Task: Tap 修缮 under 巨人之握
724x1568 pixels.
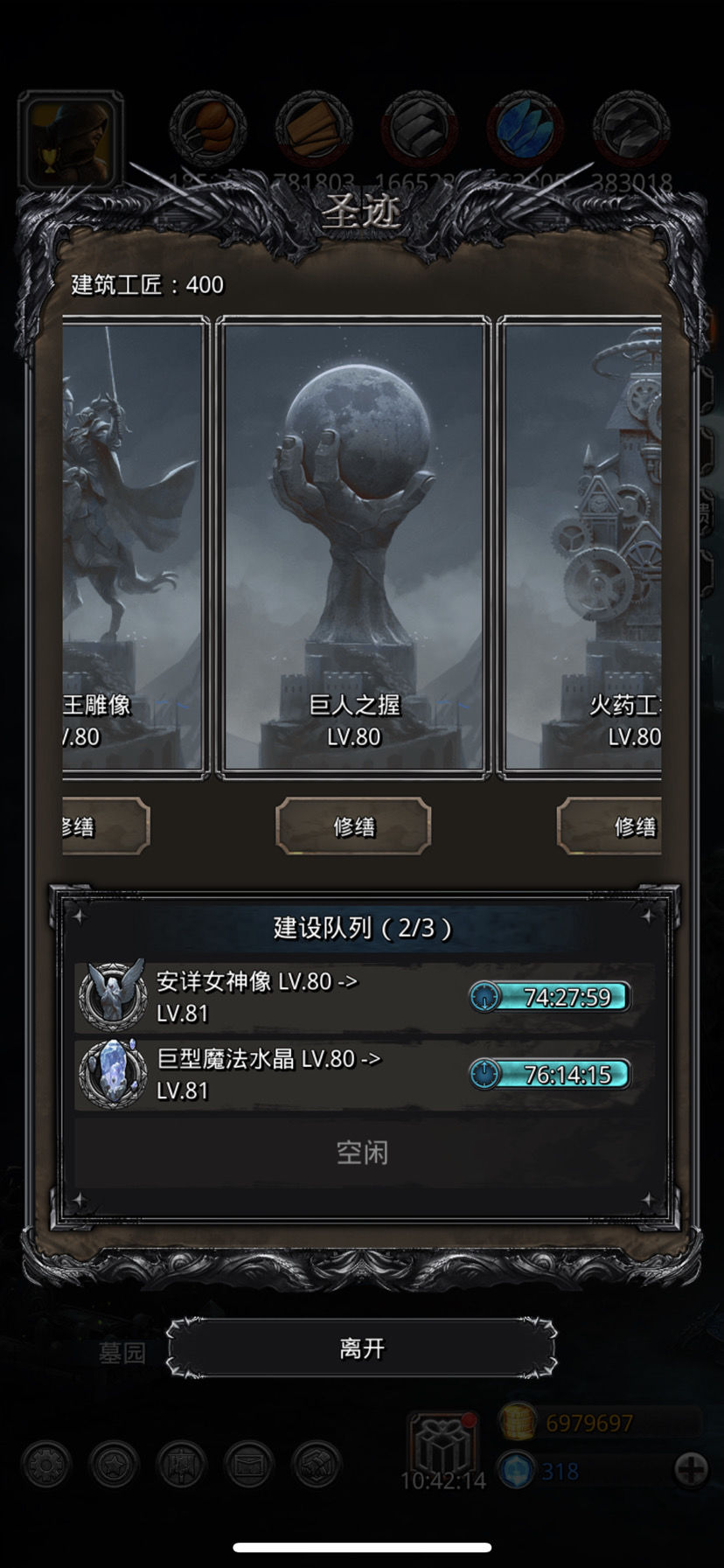Action: click(x=353, y=826)
